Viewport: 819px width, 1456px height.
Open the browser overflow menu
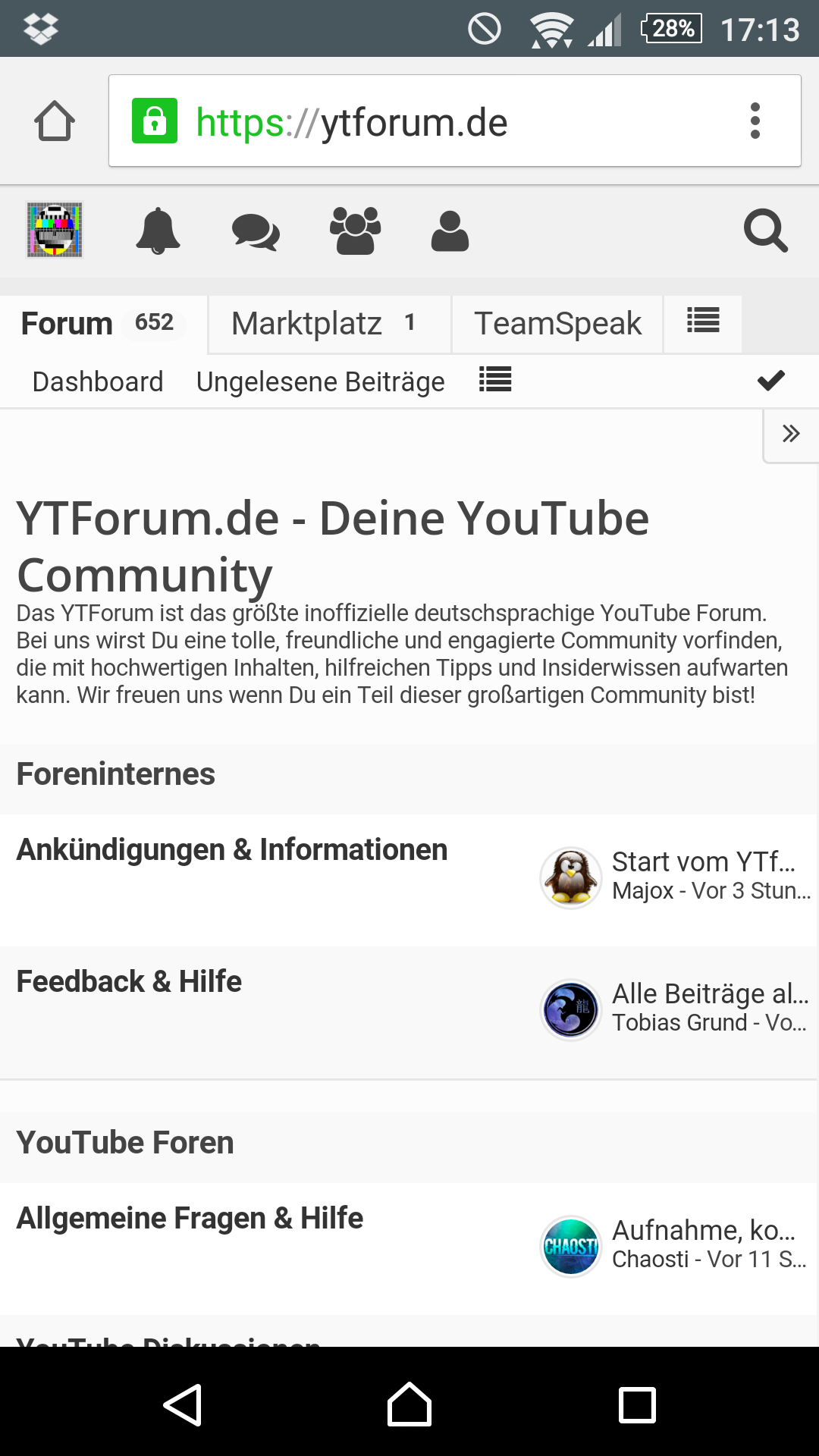point(755,121)
